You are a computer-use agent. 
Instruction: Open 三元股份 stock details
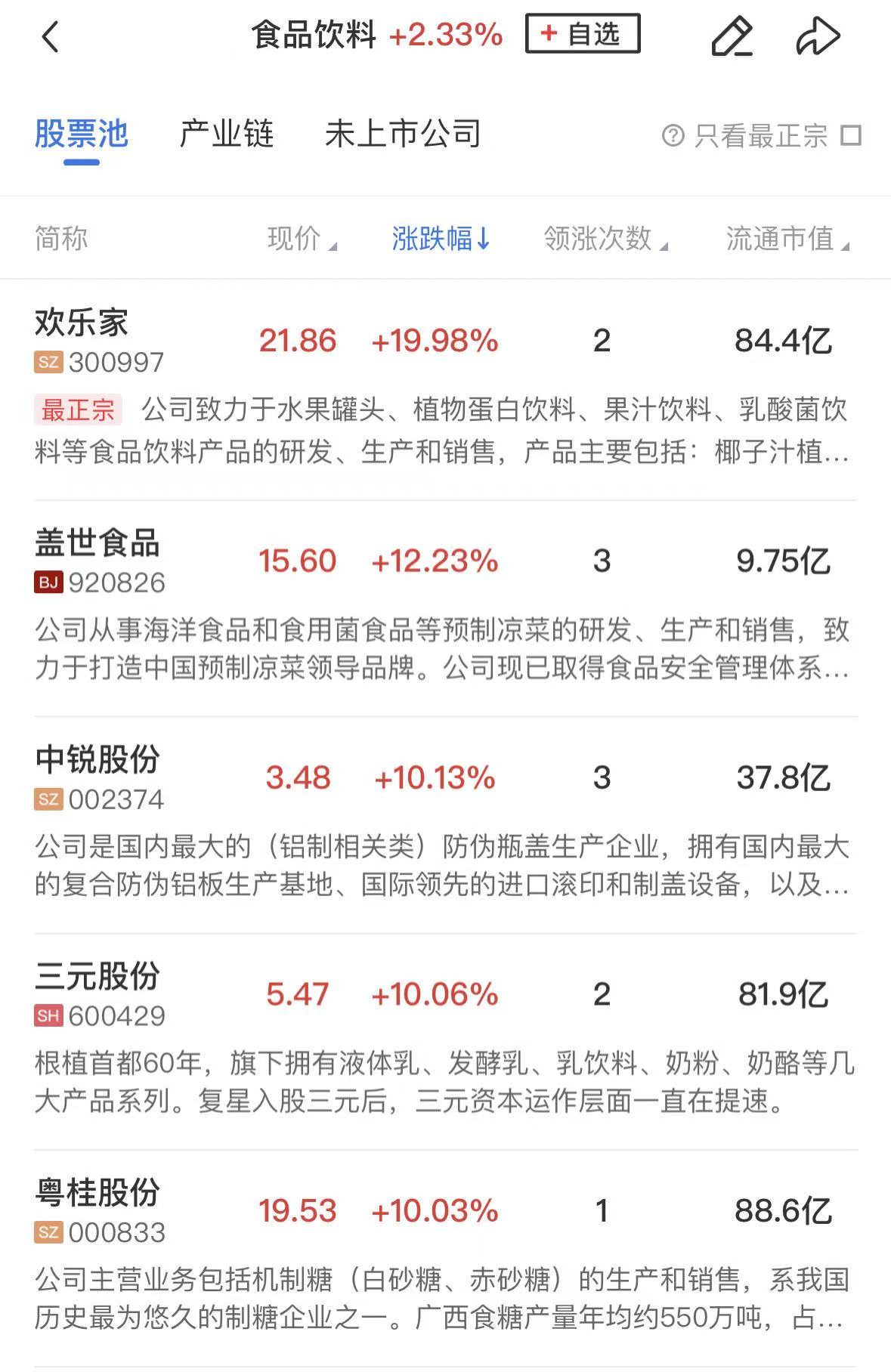(x=97, y=977)
